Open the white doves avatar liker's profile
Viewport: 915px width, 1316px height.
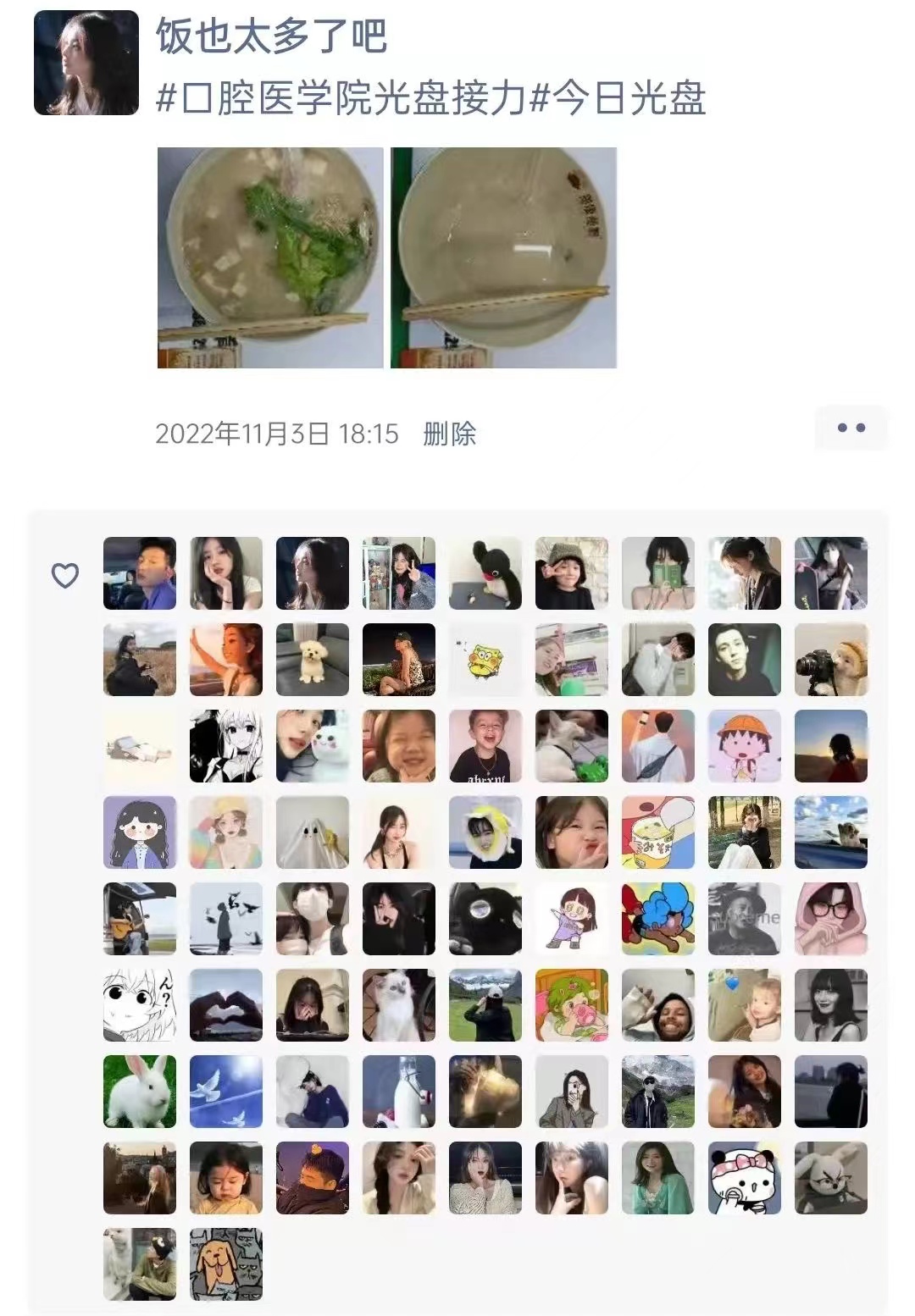tap(225, 1092)
